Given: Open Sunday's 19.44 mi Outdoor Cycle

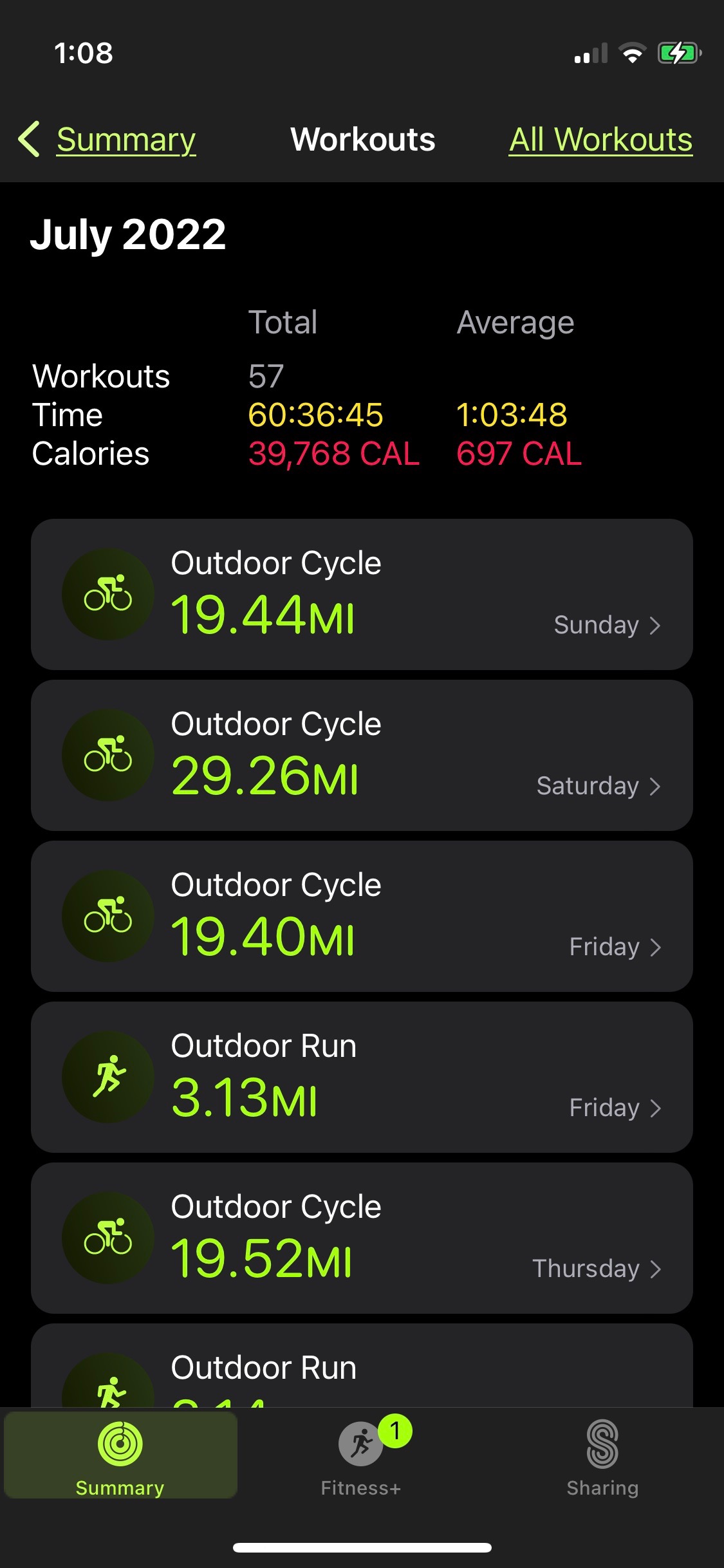Looking at the screenshot, I should pyautogui.click(x=362, y=594).
